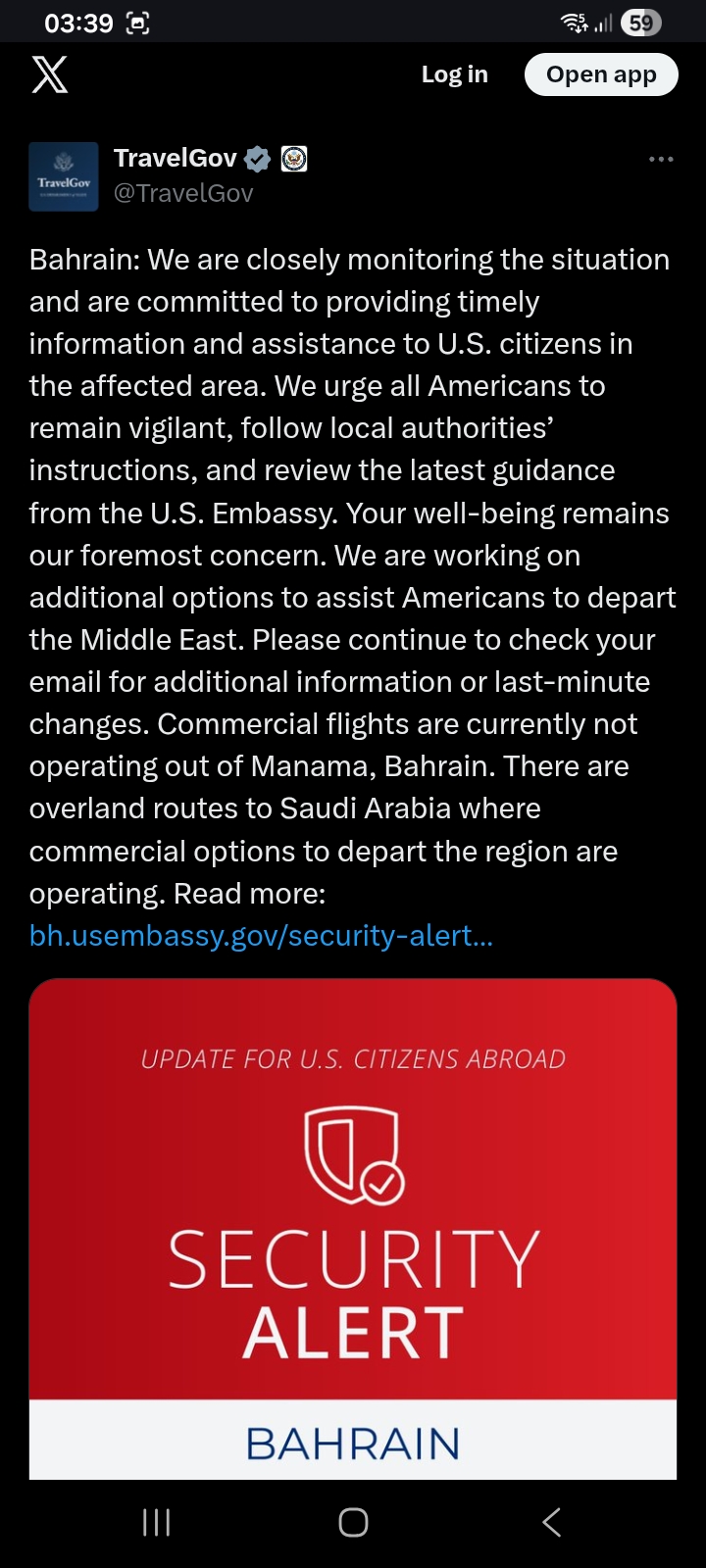Tap the Open app button
This screenshot has width=706, height=1568.
[x=600, y=74]
